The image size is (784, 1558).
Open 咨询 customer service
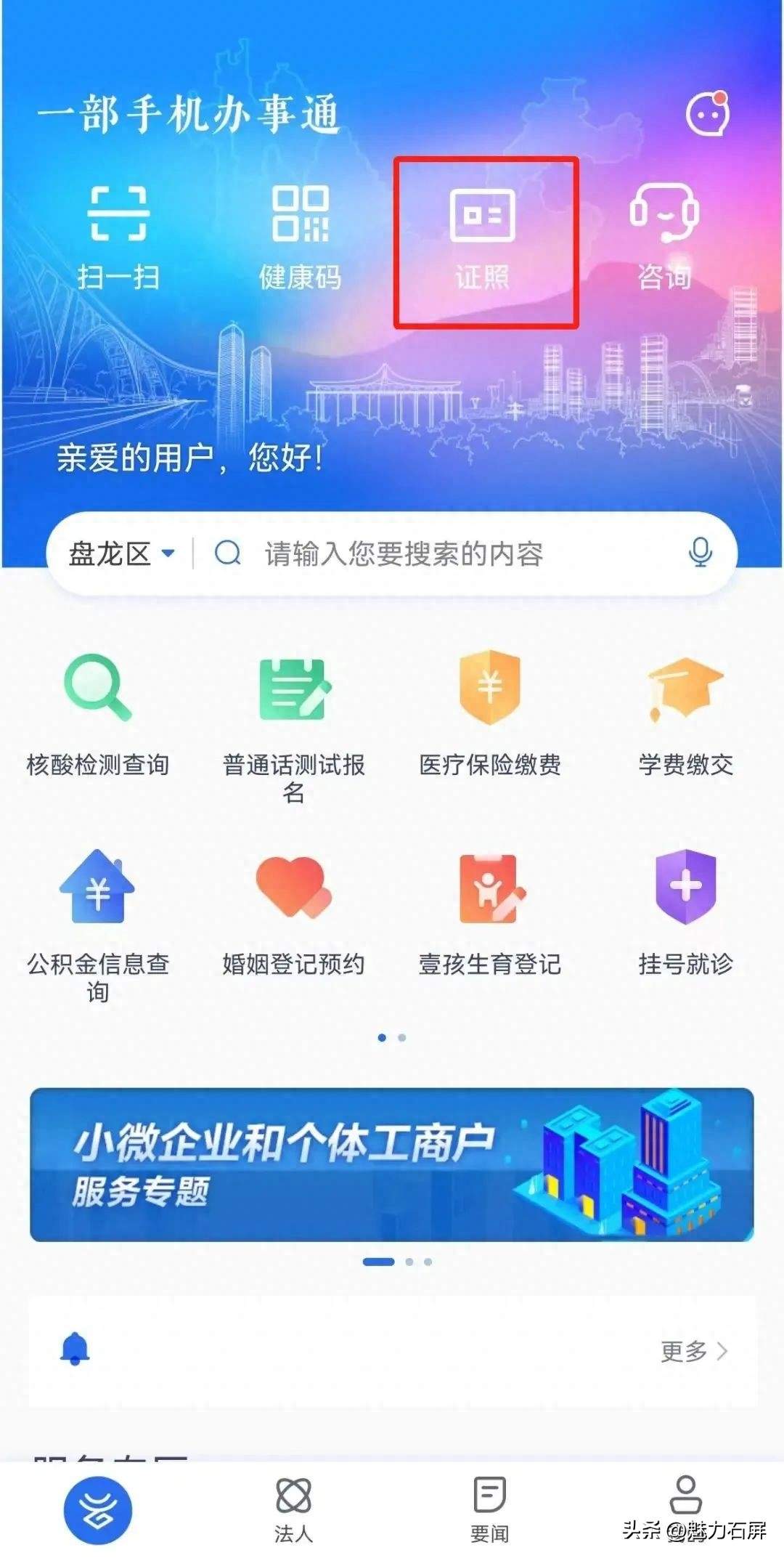664,236
